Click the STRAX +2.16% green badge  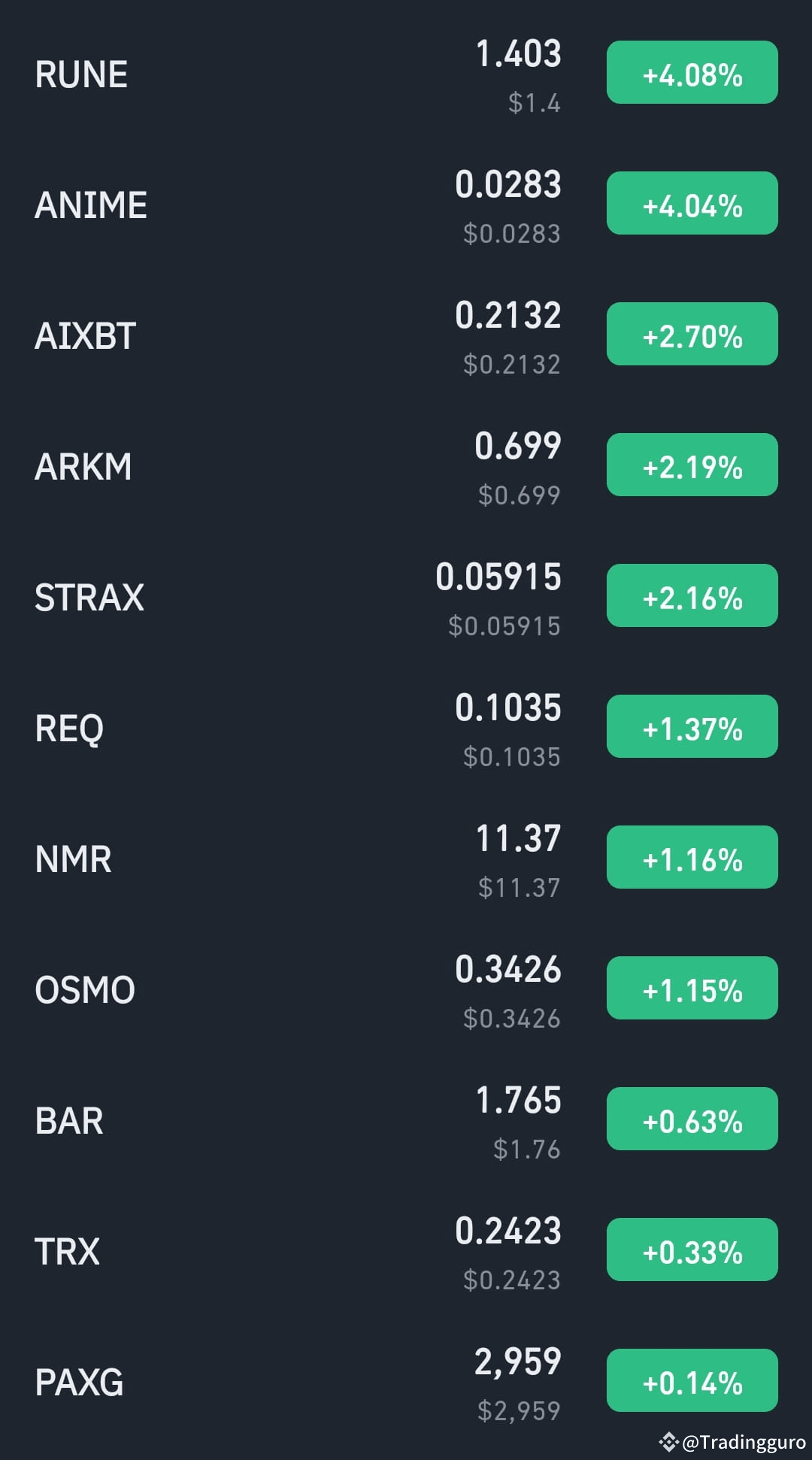click(691, 596)
